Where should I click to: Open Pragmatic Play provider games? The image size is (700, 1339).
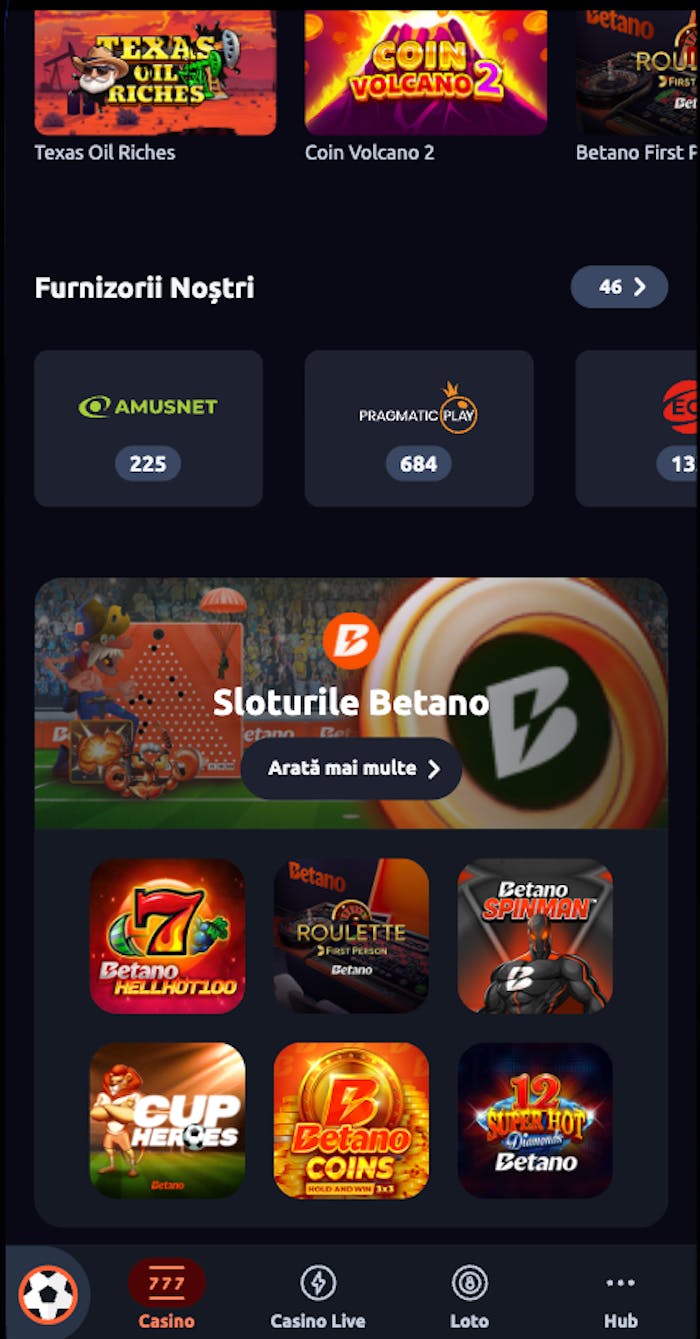(x=418, y=428)
